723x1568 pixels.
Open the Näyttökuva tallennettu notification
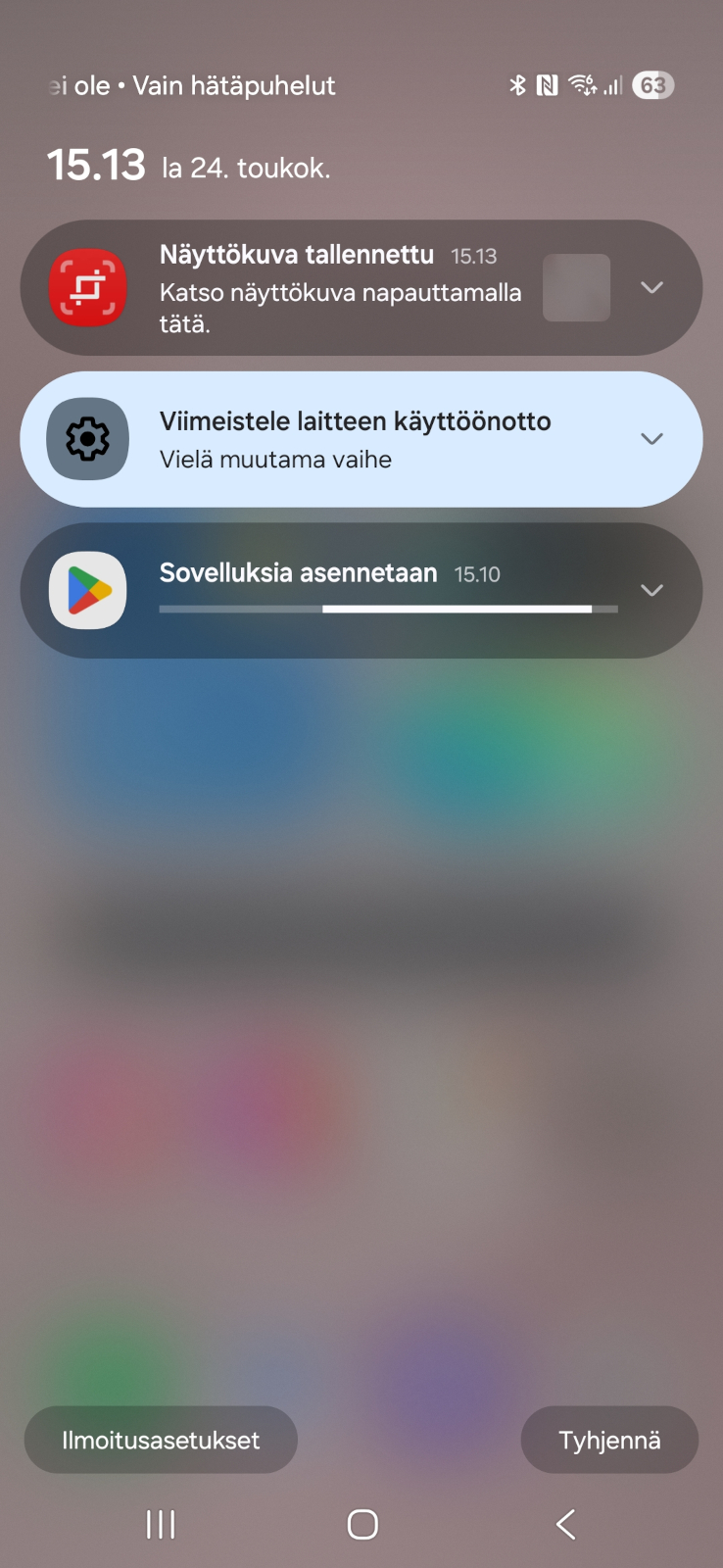[361, 287]
